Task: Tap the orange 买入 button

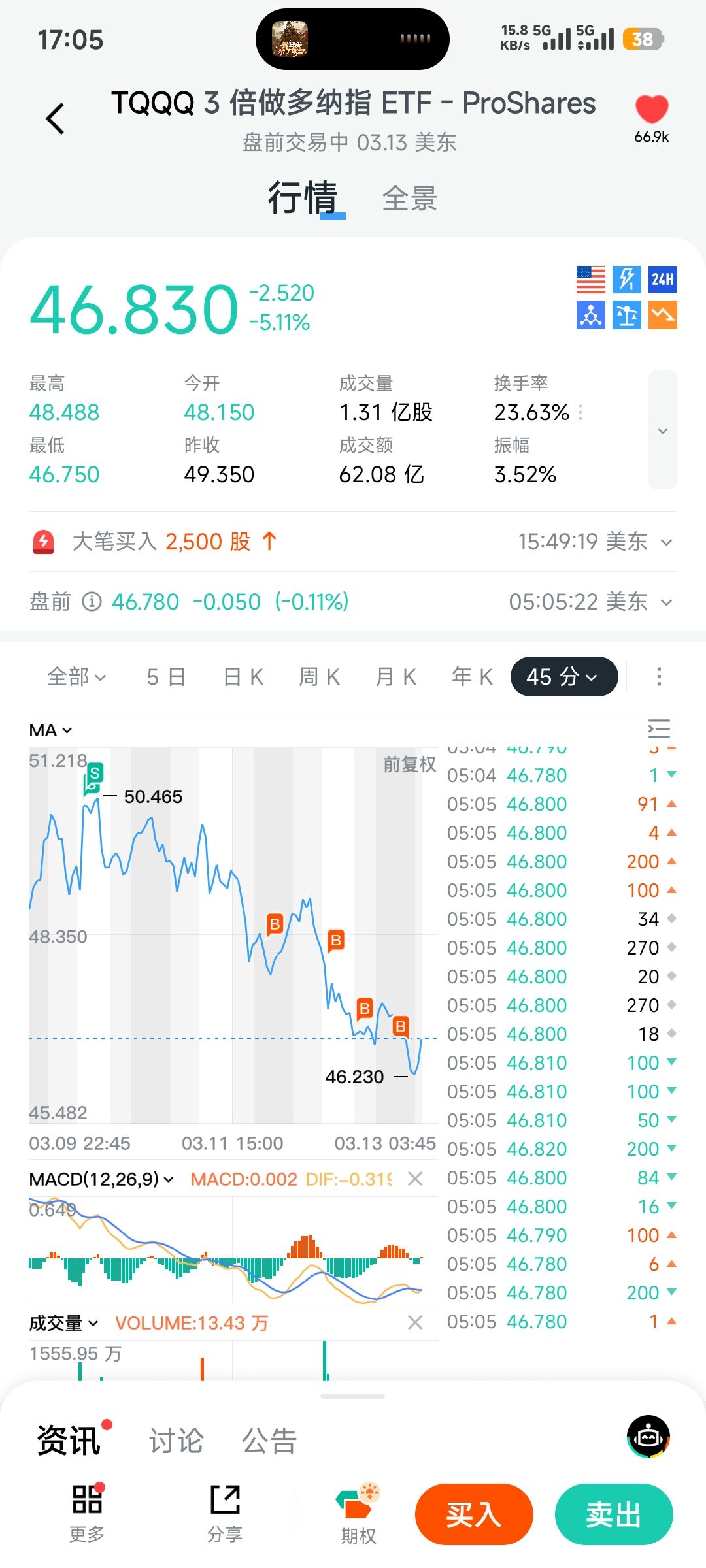Action: tap(474, 1514)
